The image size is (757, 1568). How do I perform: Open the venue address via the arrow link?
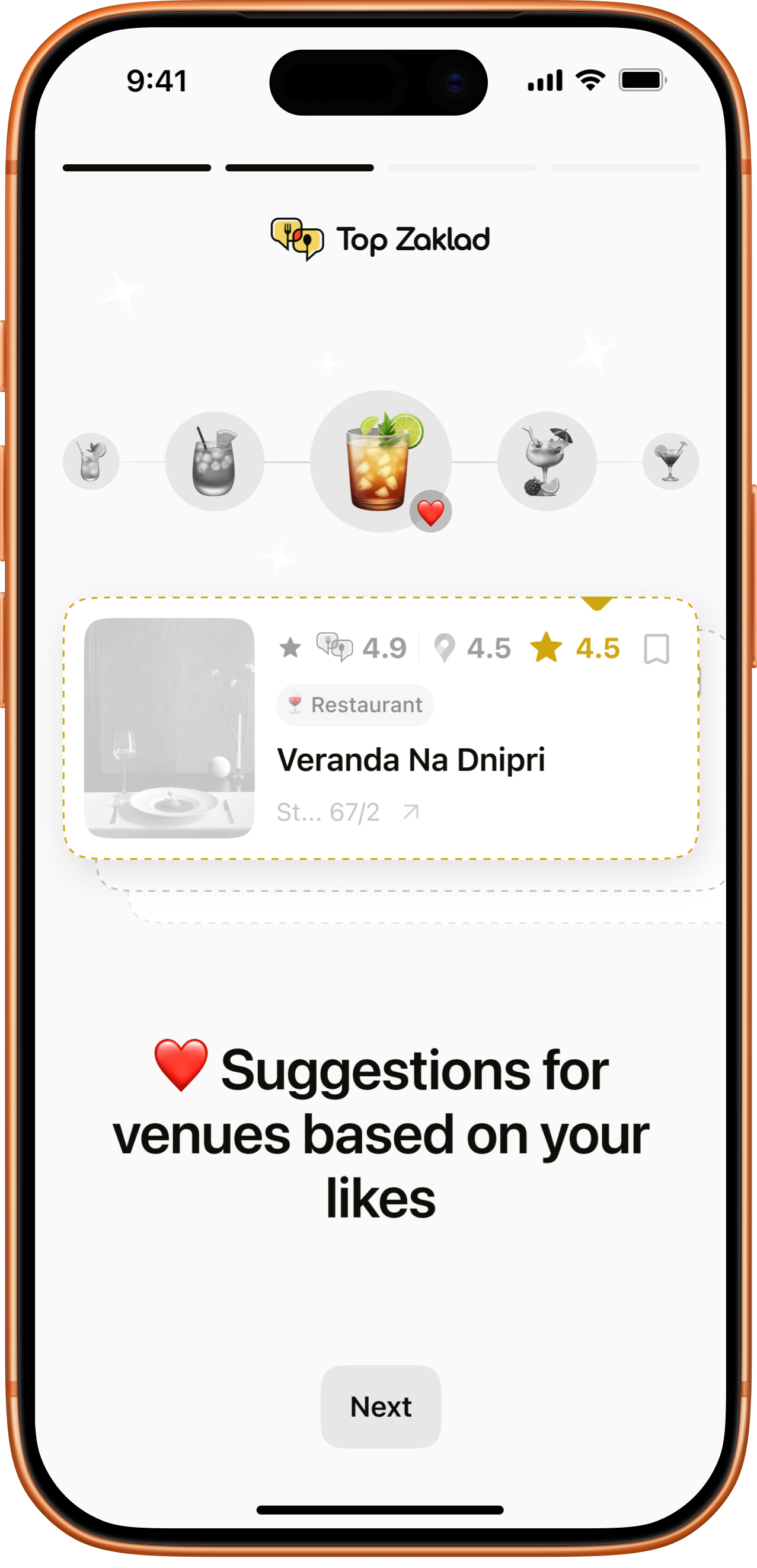pyautogui.click(x=411, y=810)
